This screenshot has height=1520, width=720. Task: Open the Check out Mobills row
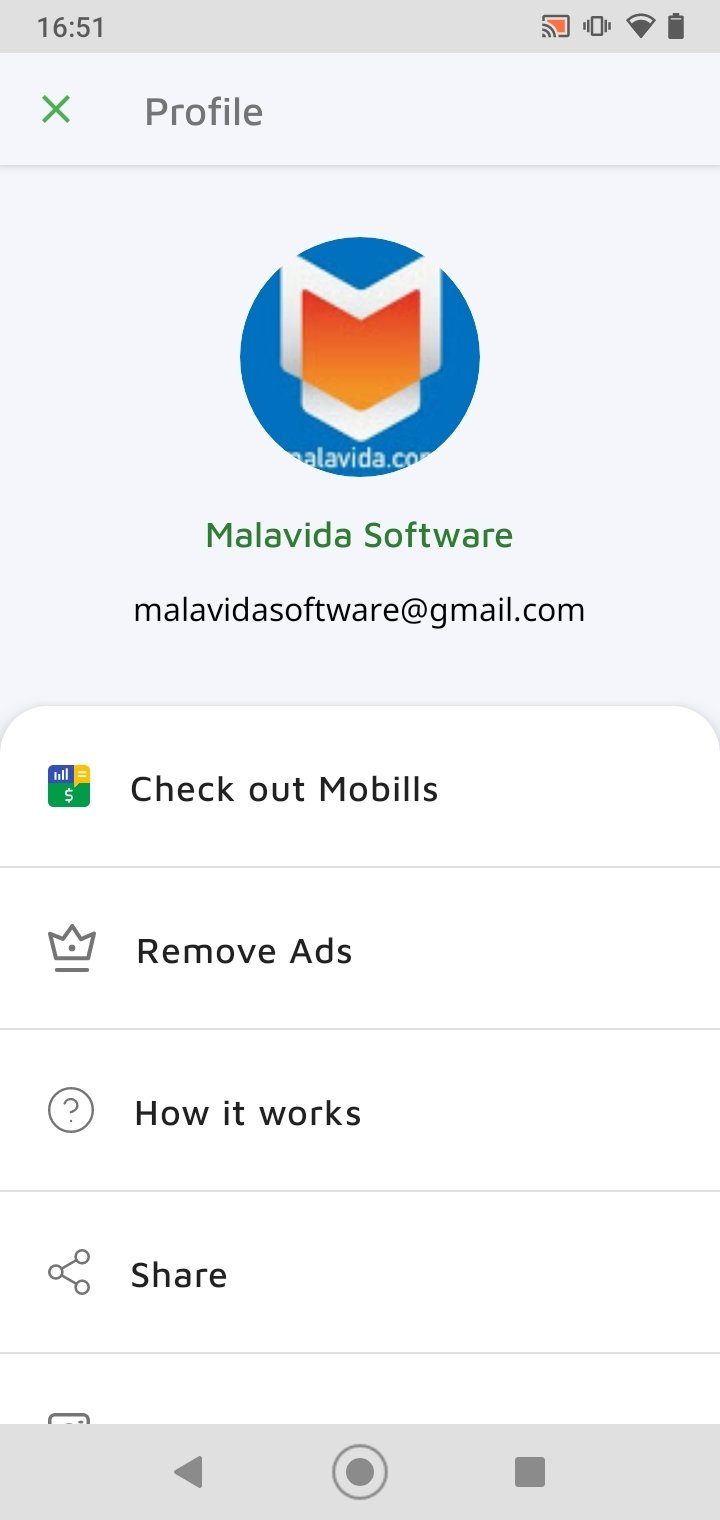pyautogui.click(x=360, y=788)
